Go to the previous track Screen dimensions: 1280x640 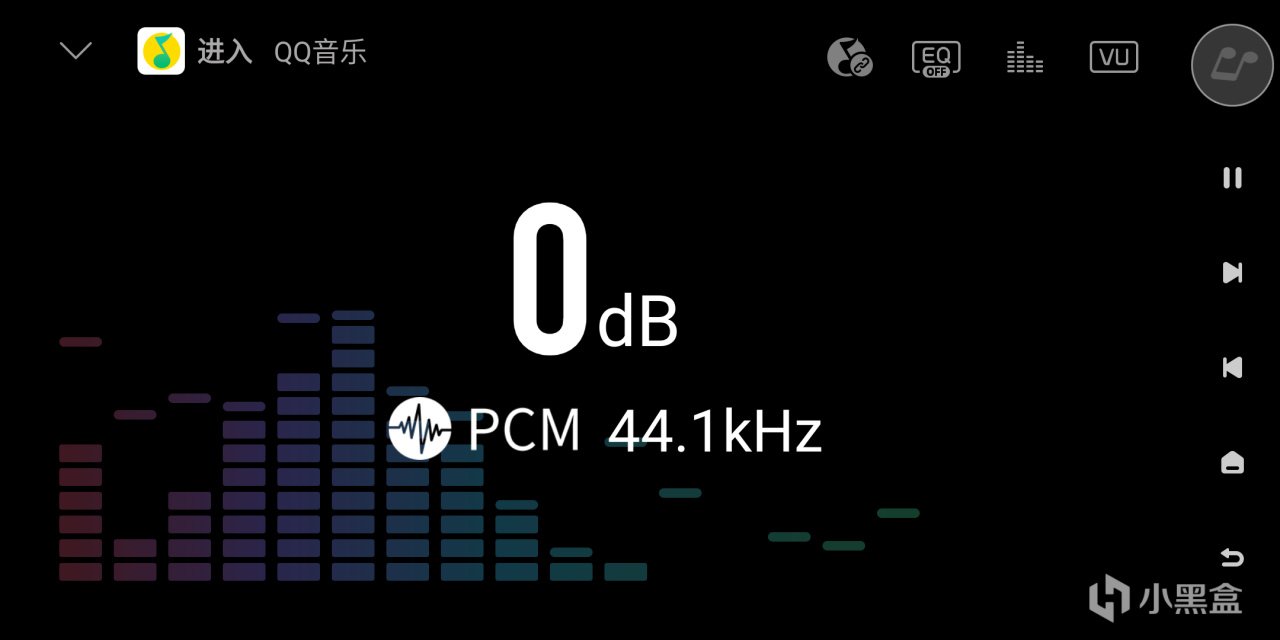point(1232,367)
